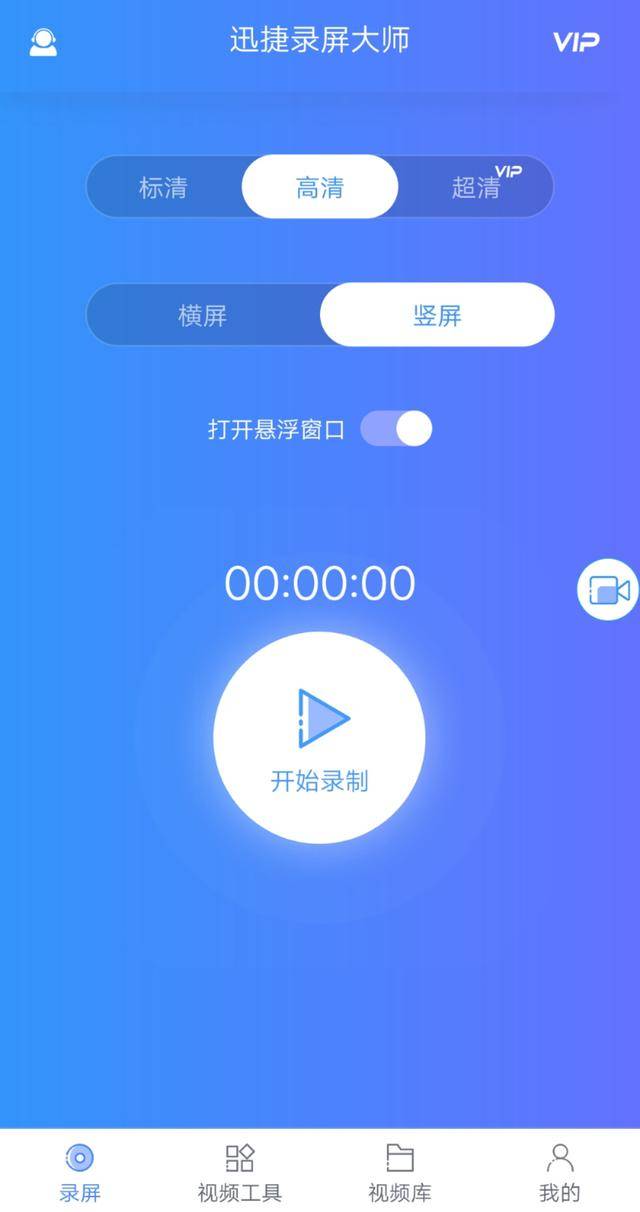This screenshot has width=640, height=1212.
Task: Select 标清 standard definition quality
Action: point(163,187)
